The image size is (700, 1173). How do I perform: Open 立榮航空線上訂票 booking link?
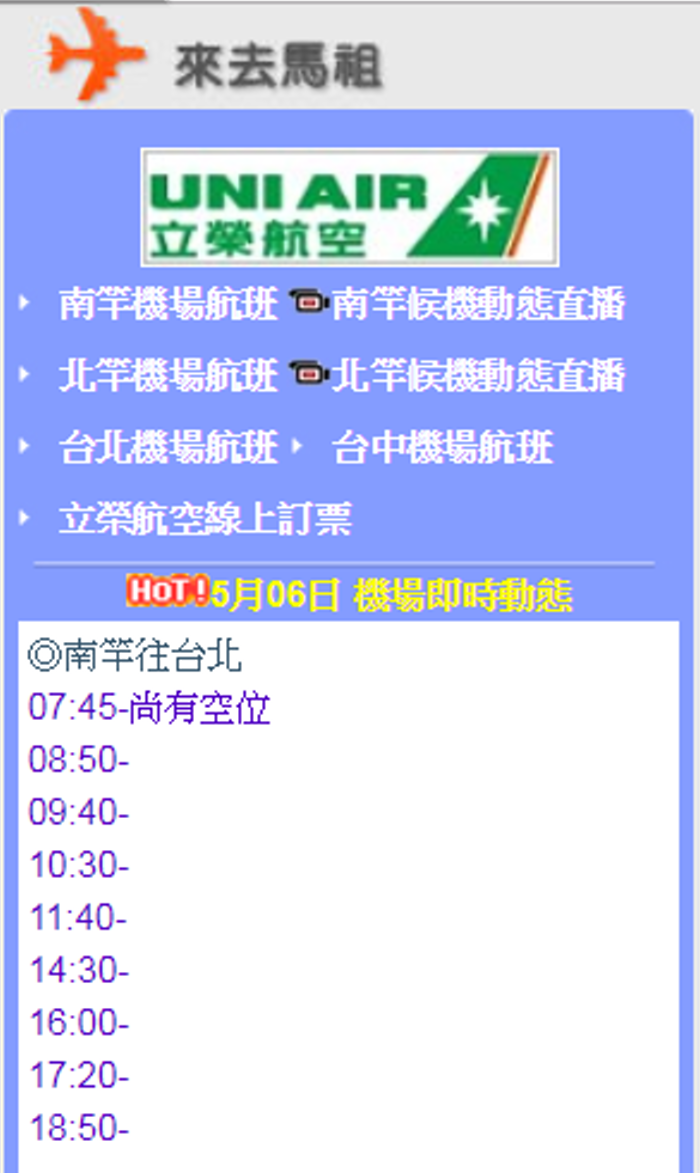205,519
